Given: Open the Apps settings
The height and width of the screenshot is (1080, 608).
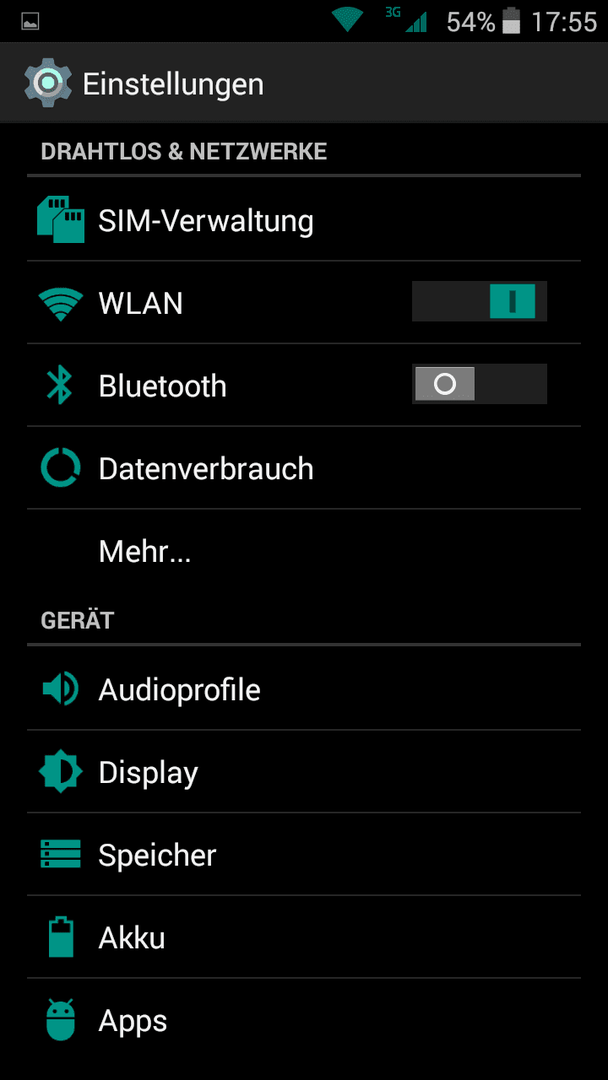Looking at the screenshot, I should (x=132, y=1021).
